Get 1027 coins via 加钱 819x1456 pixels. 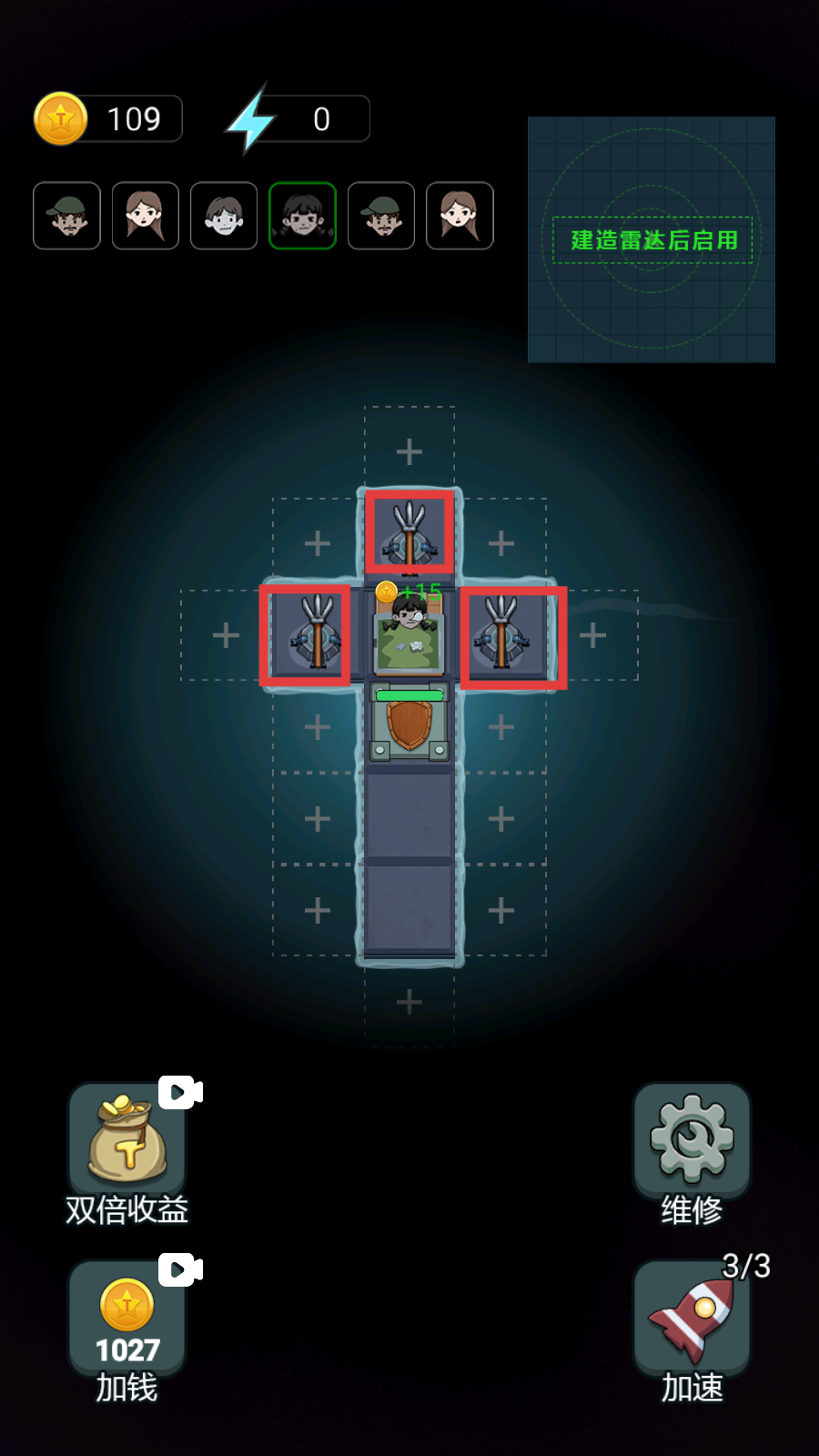[x=127, y=1319]
